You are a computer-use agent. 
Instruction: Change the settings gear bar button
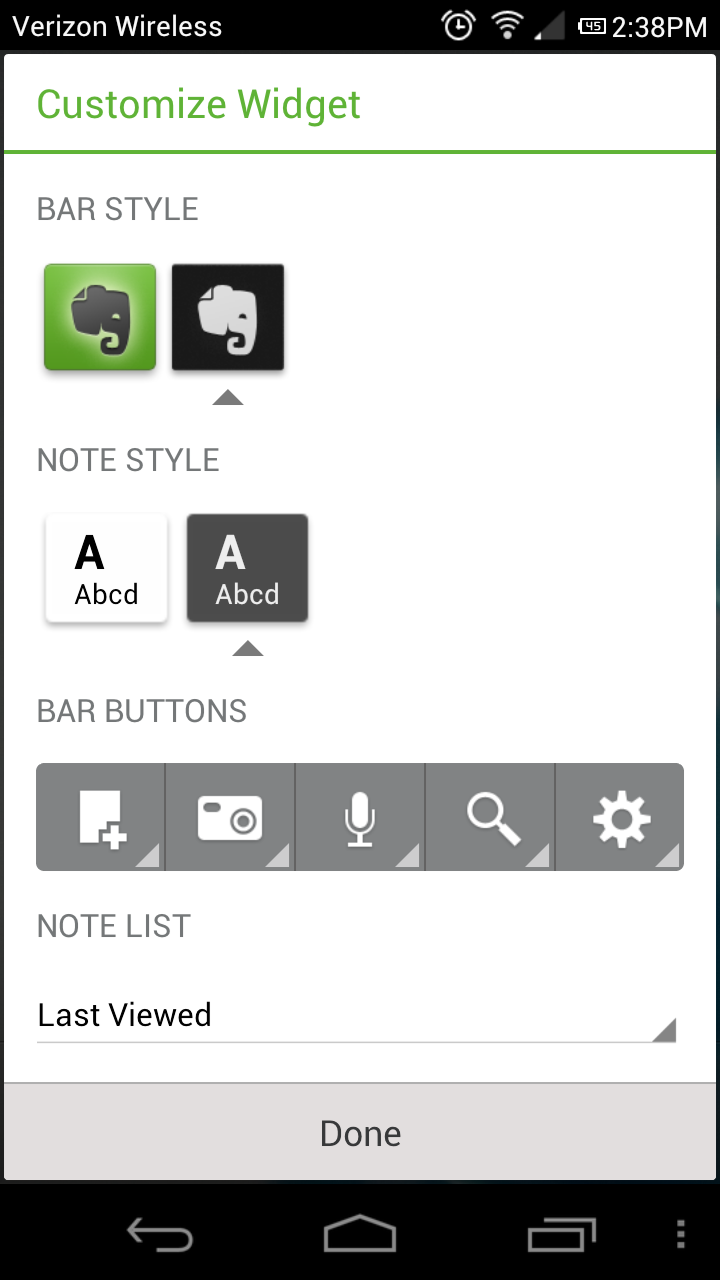click(x=620, y=817)
